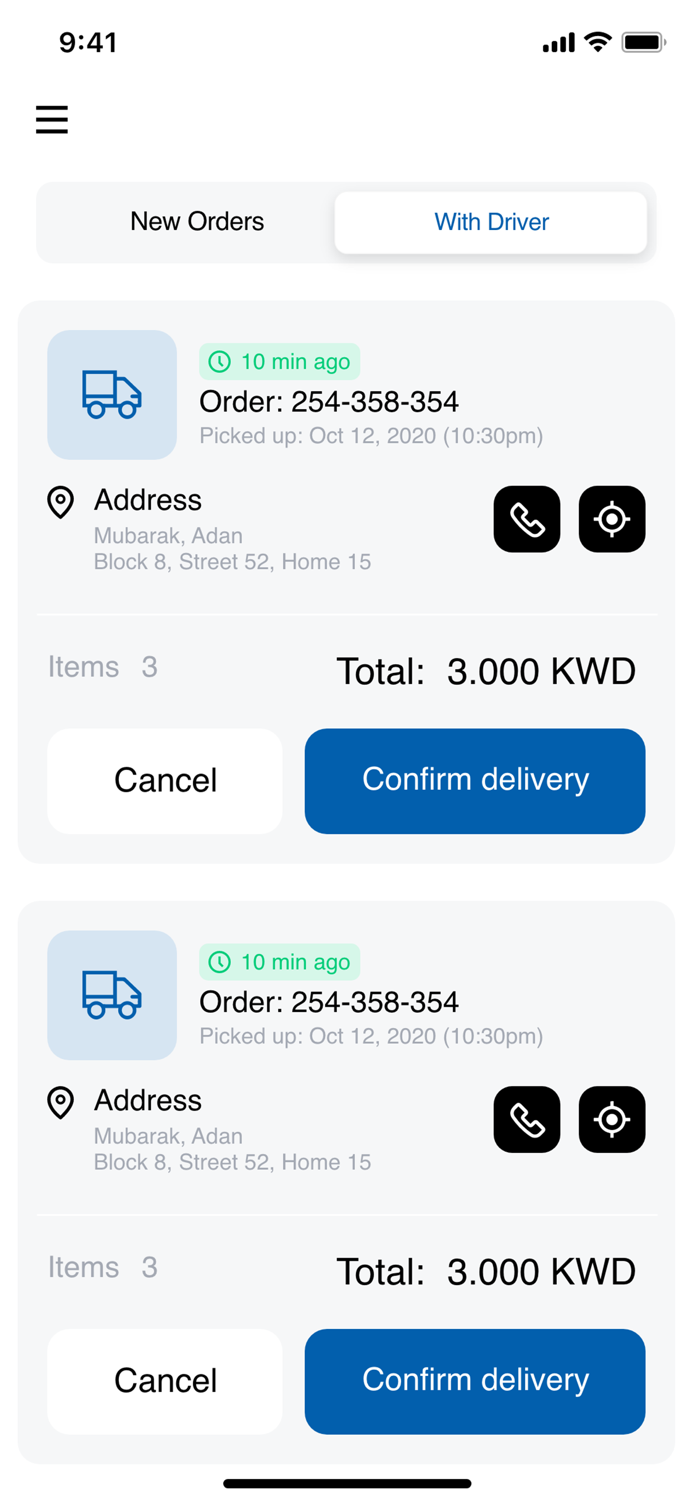The image size is (693, 1500).
Task: Open the hamburger drawer menu
Action: click(52, 120)
